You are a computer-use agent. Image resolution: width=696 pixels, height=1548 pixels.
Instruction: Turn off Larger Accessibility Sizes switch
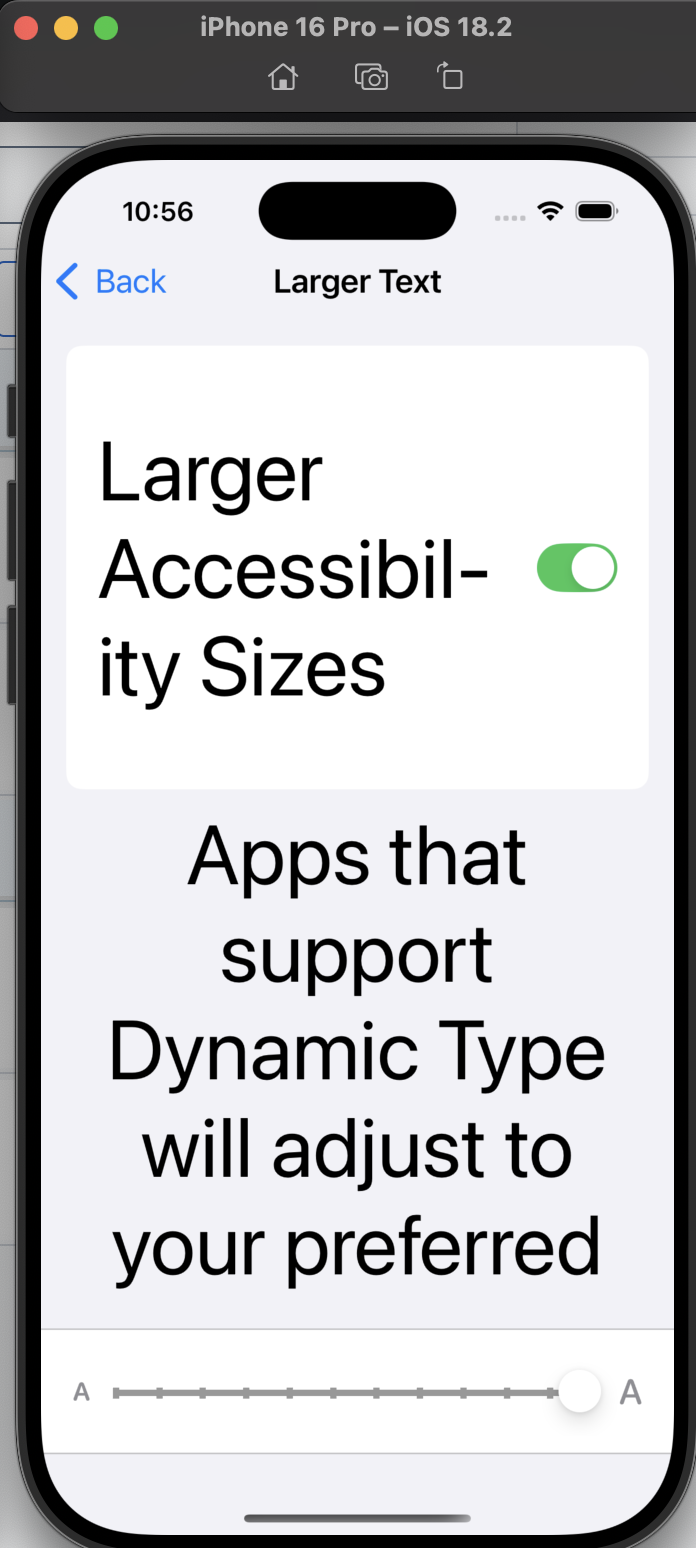pos(577,568)
